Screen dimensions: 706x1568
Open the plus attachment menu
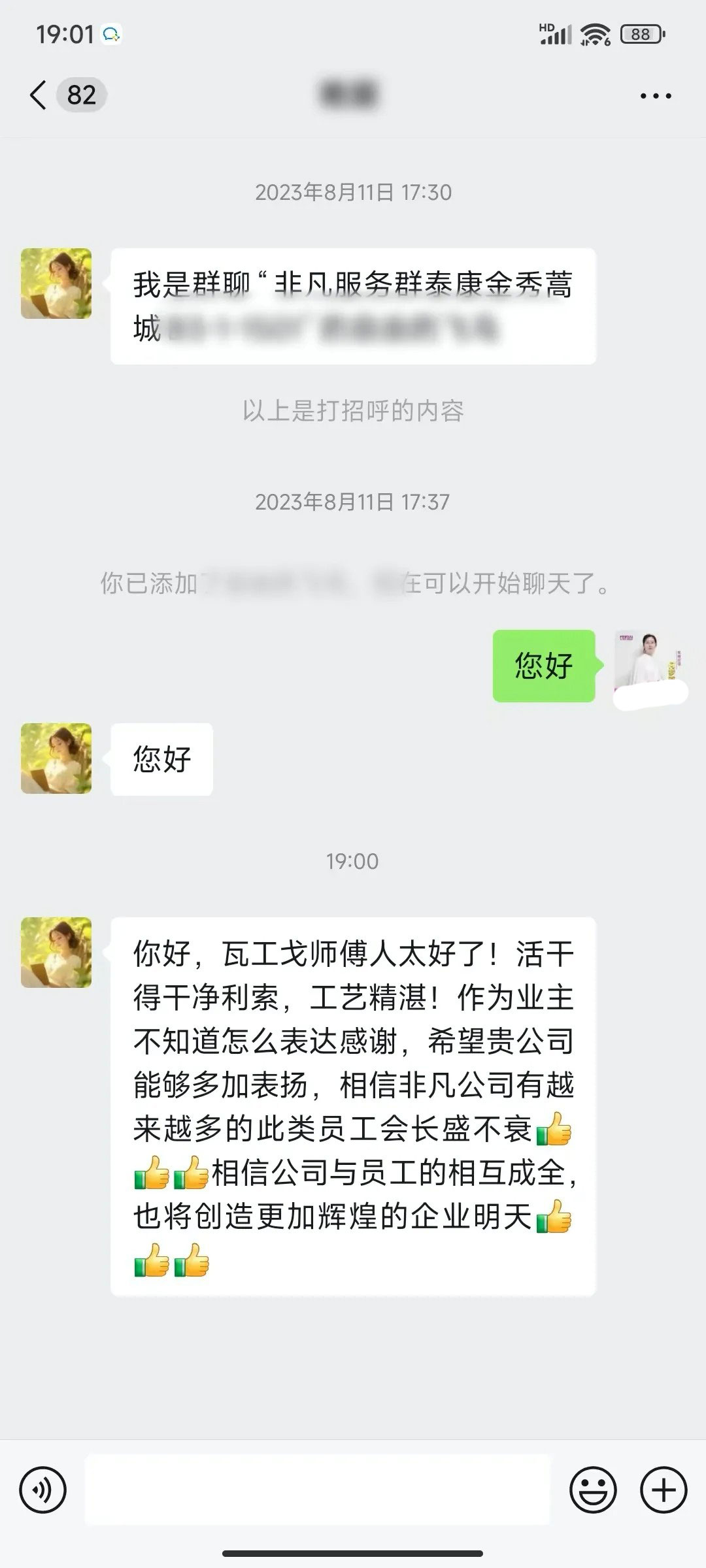pos(664,1490)
